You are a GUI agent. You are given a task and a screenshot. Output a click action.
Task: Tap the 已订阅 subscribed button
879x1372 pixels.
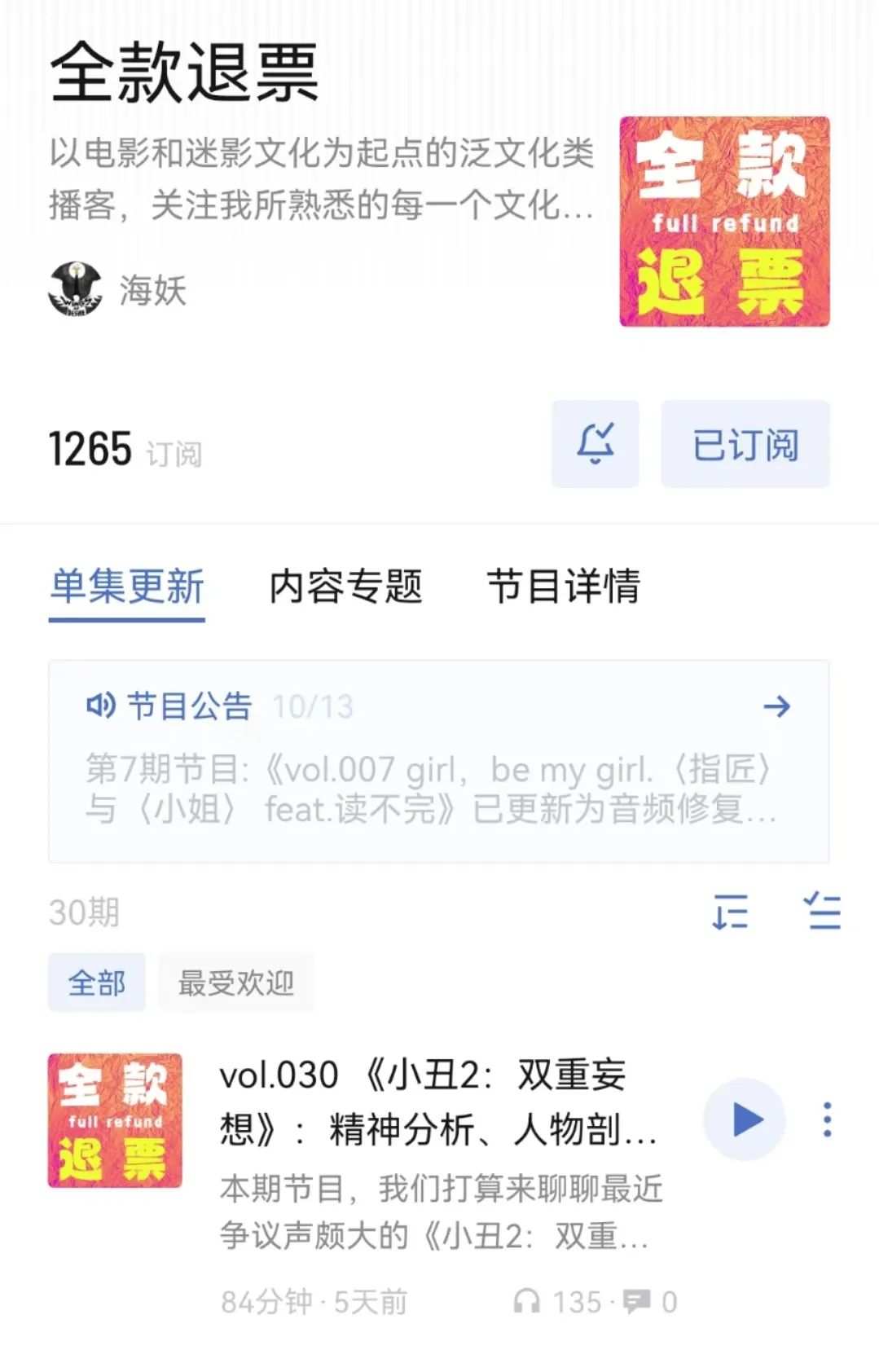(745, 444)
